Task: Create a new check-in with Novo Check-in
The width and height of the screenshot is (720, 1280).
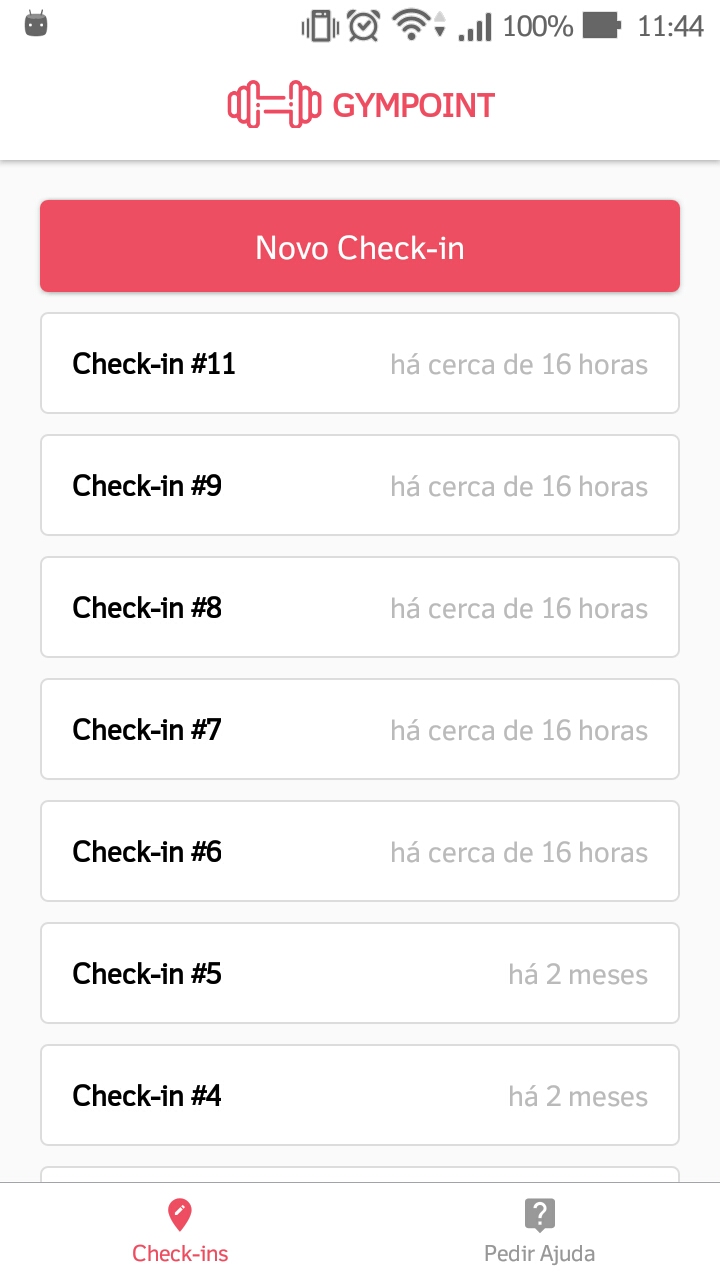Action: coord(360,247)
